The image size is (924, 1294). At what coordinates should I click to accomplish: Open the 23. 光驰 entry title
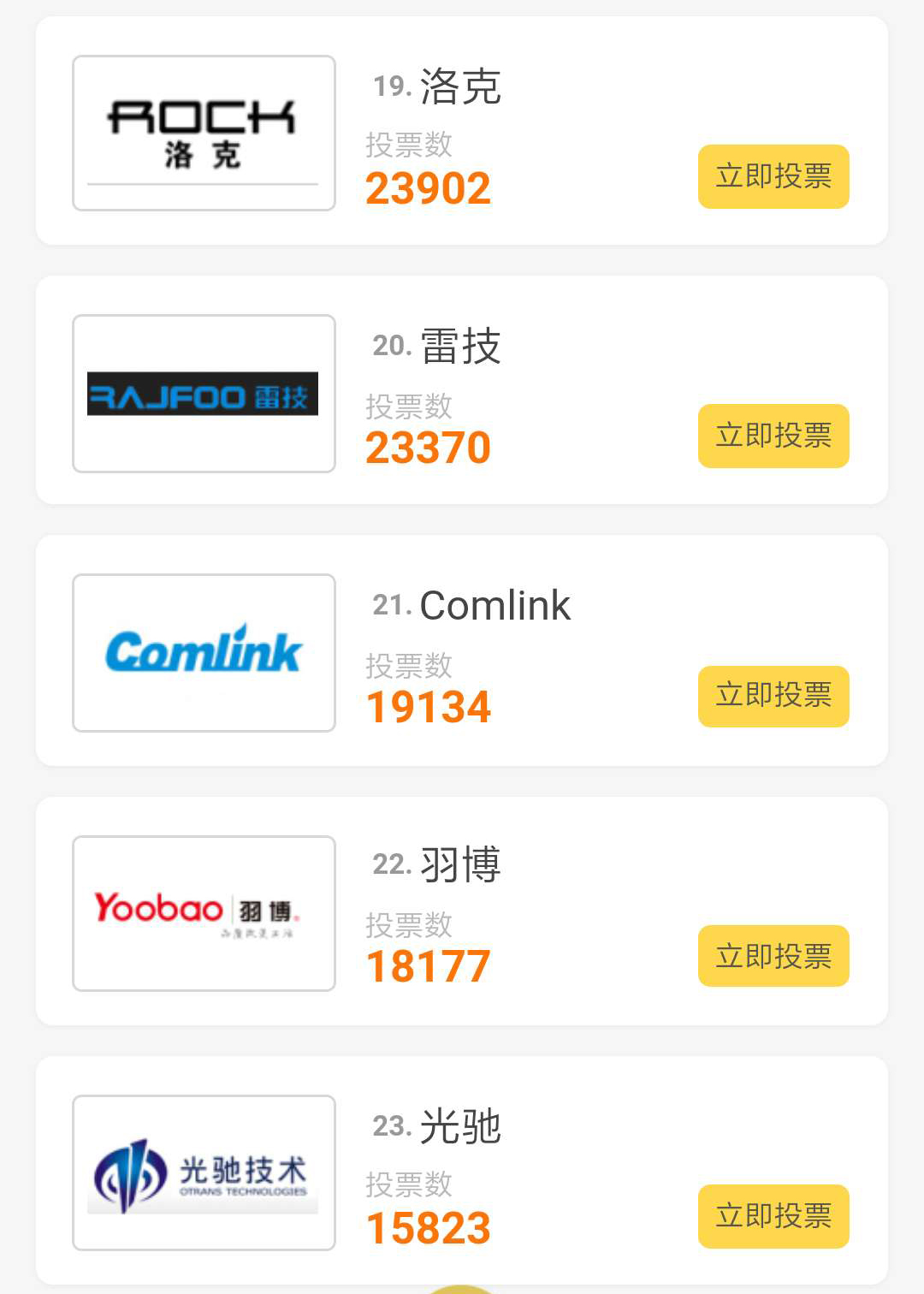tap(438, 1126)
